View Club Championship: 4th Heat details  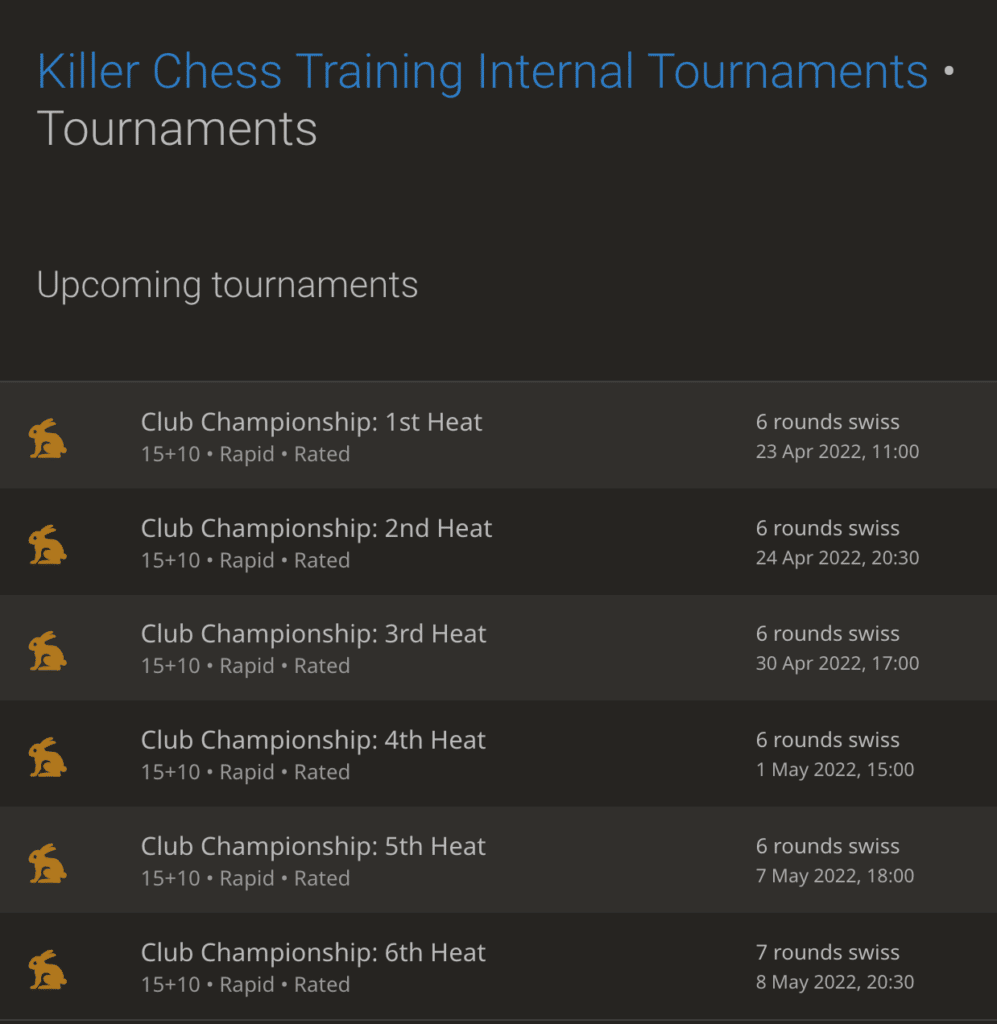pos(313,741)
